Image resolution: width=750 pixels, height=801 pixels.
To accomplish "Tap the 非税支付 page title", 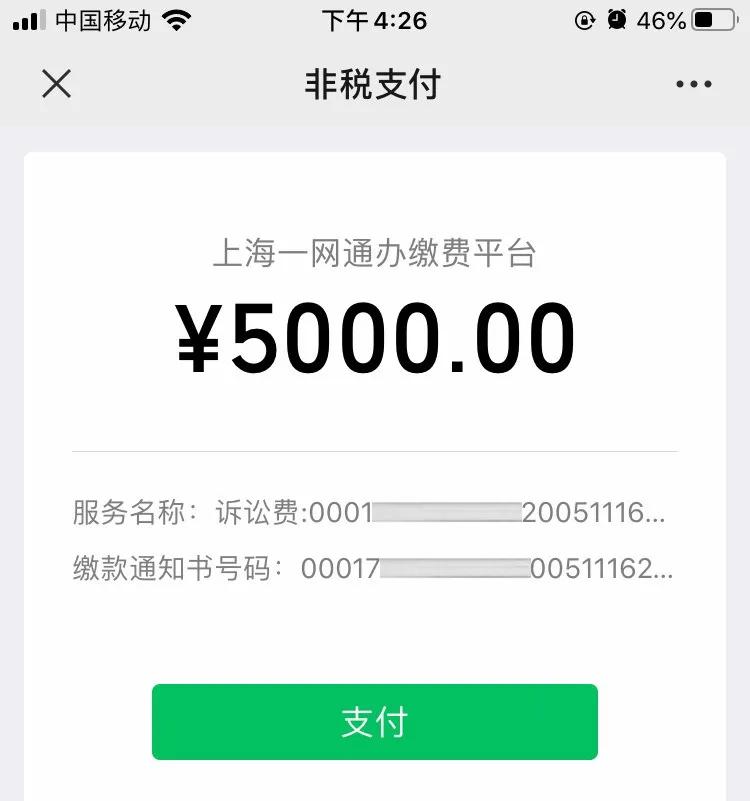I will tap(374, 85).
